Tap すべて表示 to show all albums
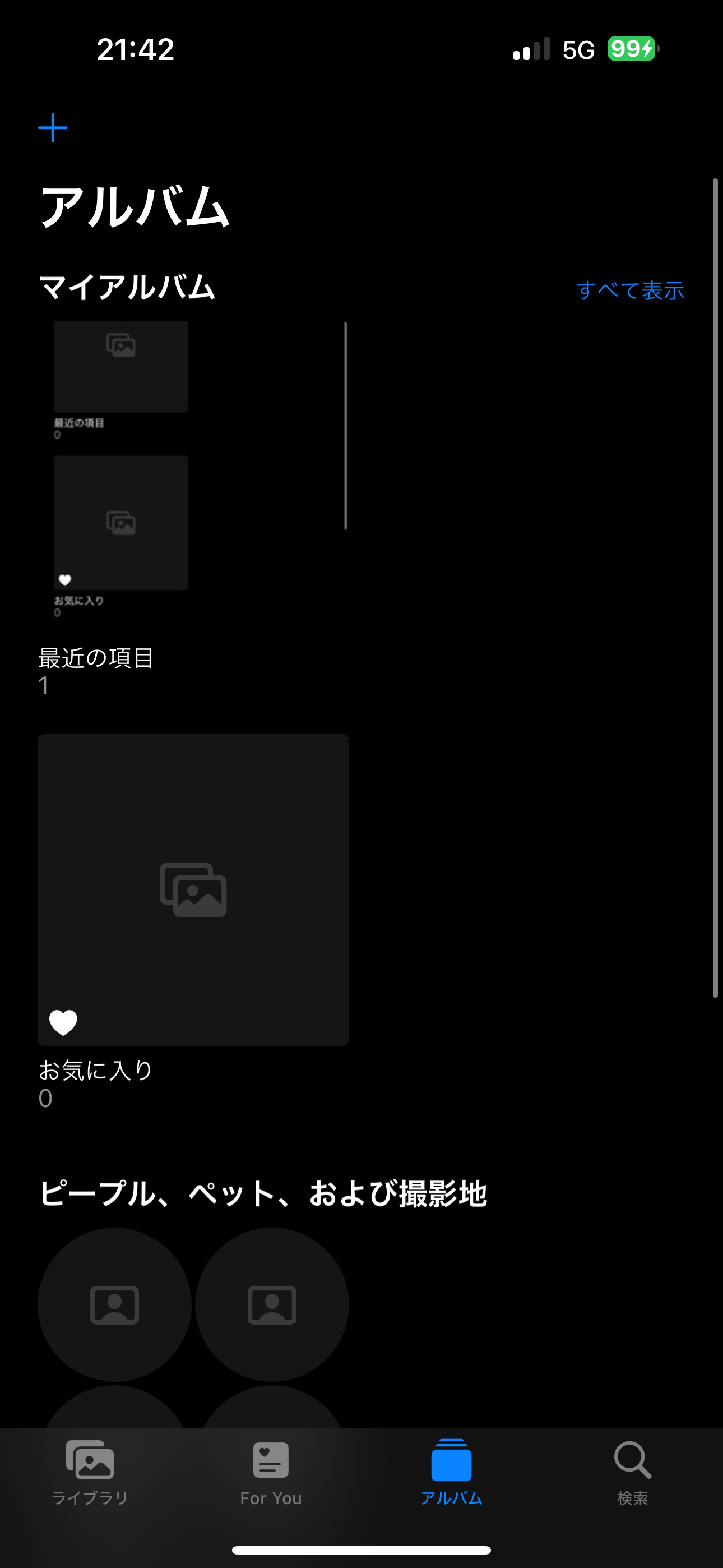This screenshot has height=1568, width=723. pos(630,290)
